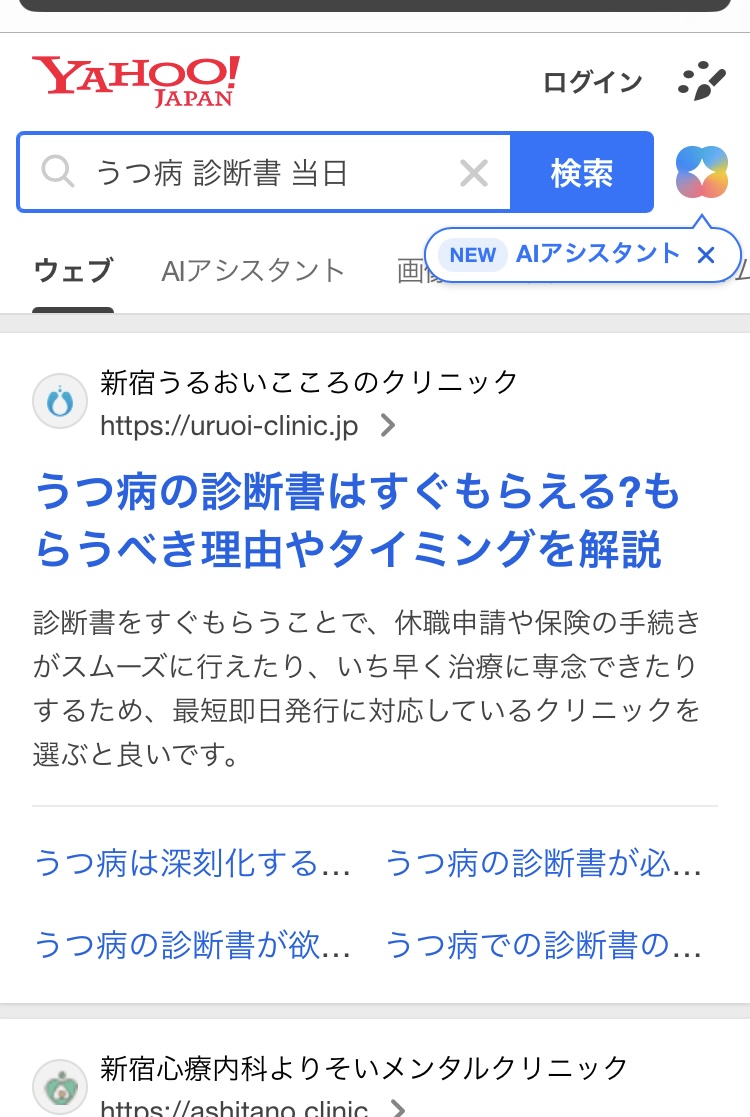Clear the search field with the X icon
The image size is (750, 1117).
tap(474, 172)
